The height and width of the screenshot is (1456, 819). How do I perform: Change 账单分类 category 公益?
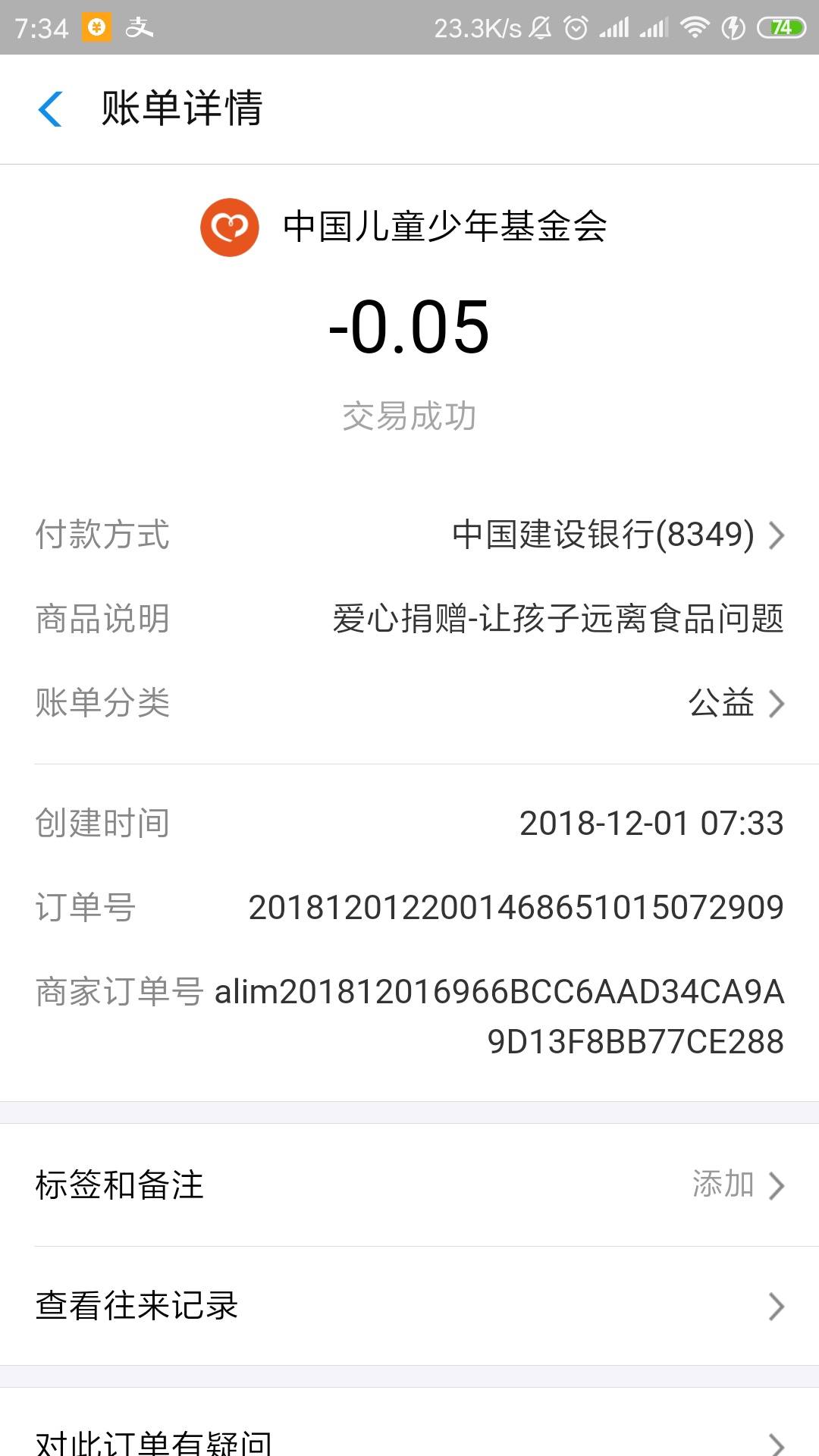point(734,703)
